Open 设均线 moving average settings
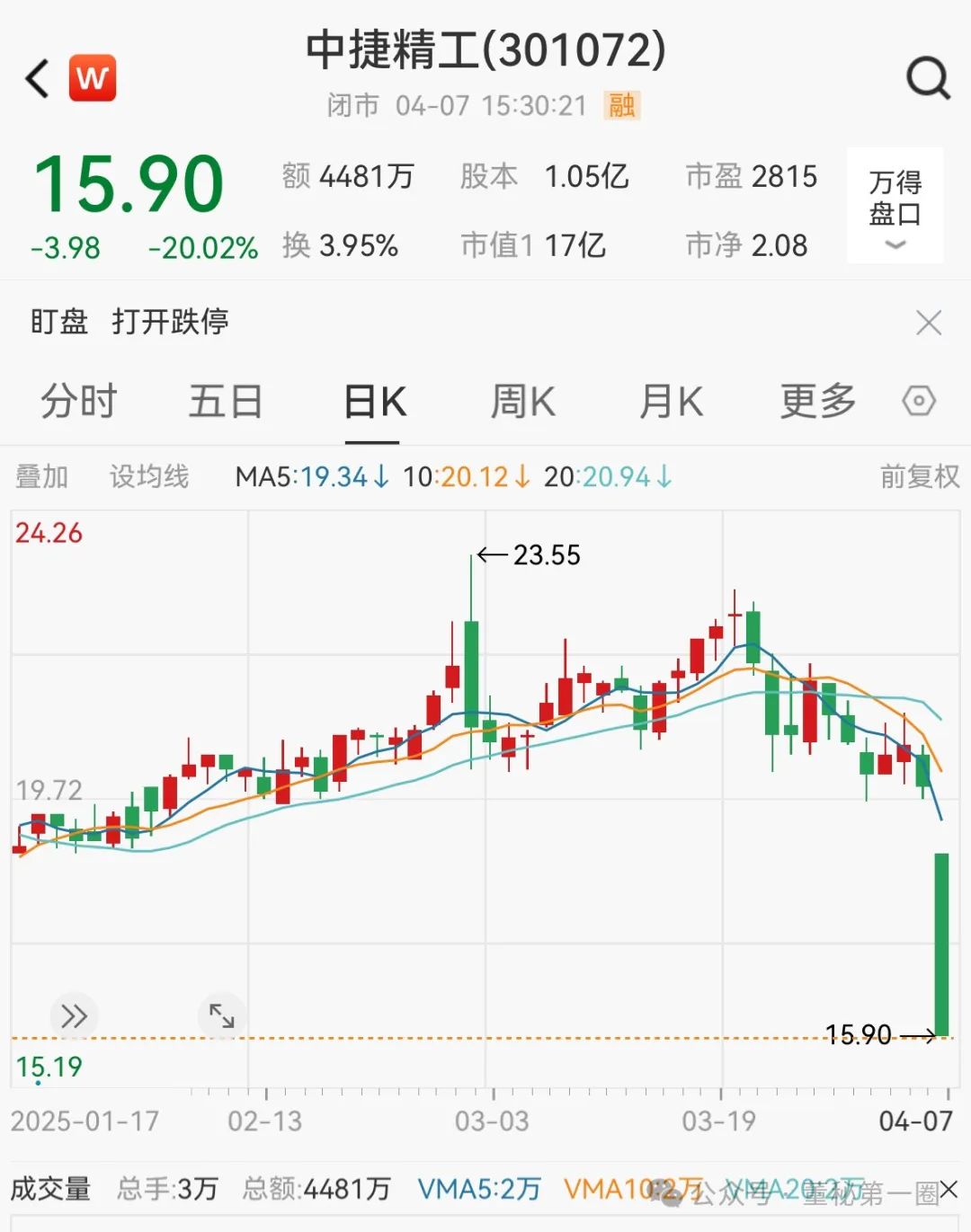This screenshot has width=971, height=1232. 149,476
